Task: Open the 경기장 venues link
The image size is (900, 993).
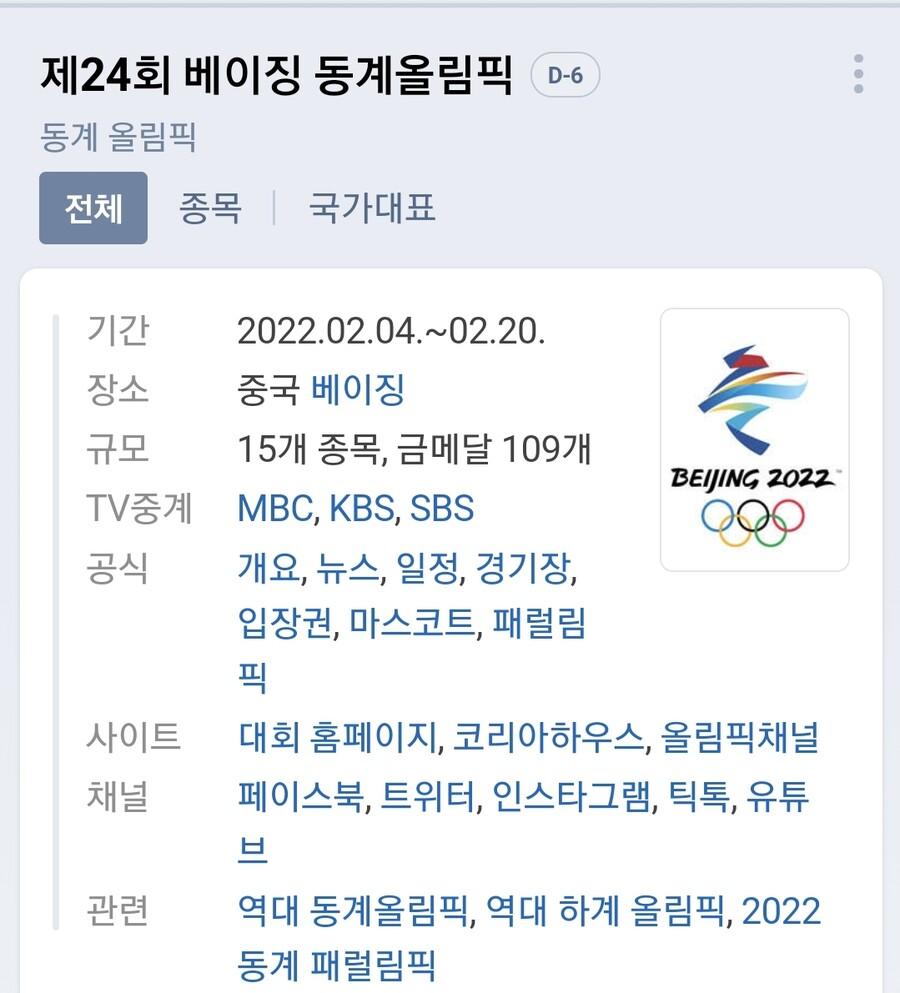Action: click(x=523, y=568)
